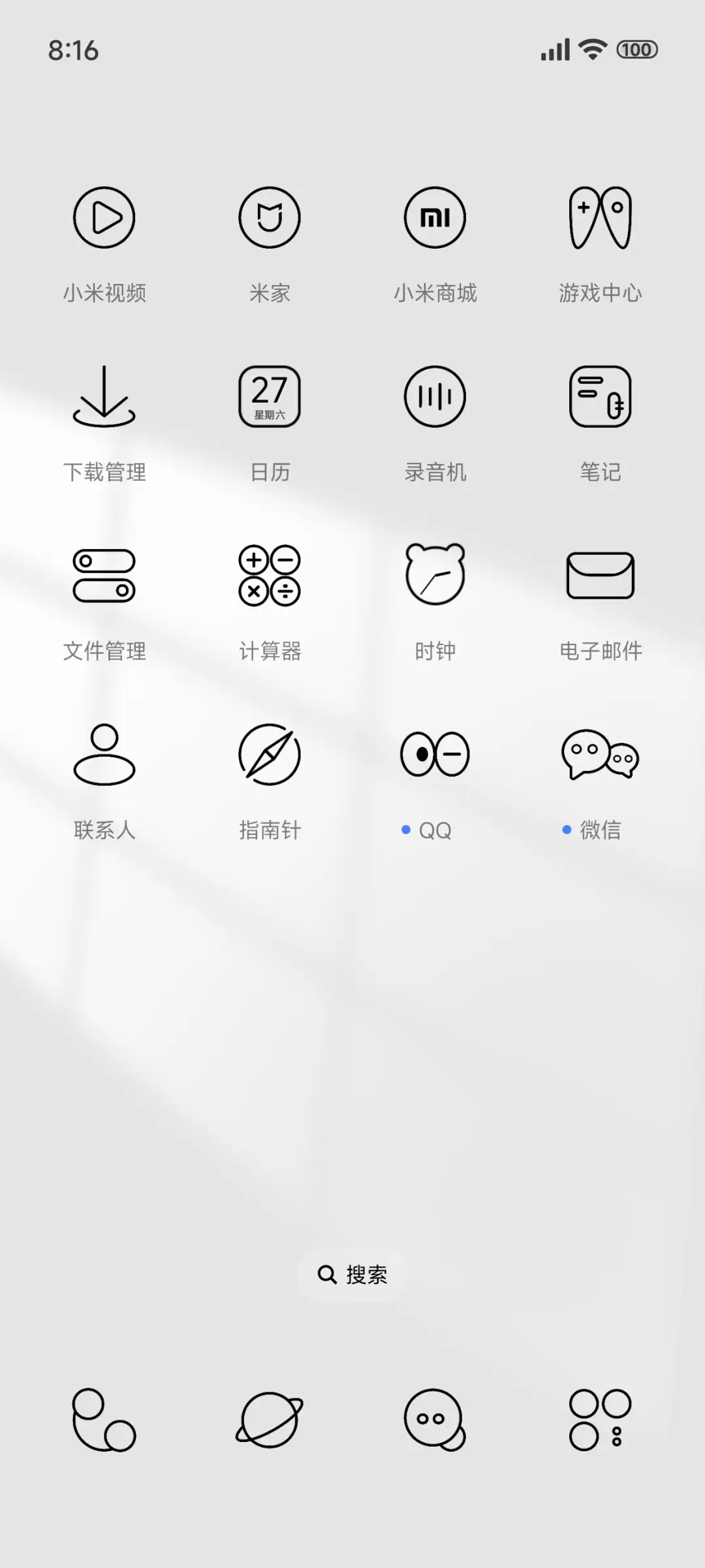The height and width of the screenshot is (1568, 705).
Task: Open 文件管理 file manager
Action: click(104, 576)
